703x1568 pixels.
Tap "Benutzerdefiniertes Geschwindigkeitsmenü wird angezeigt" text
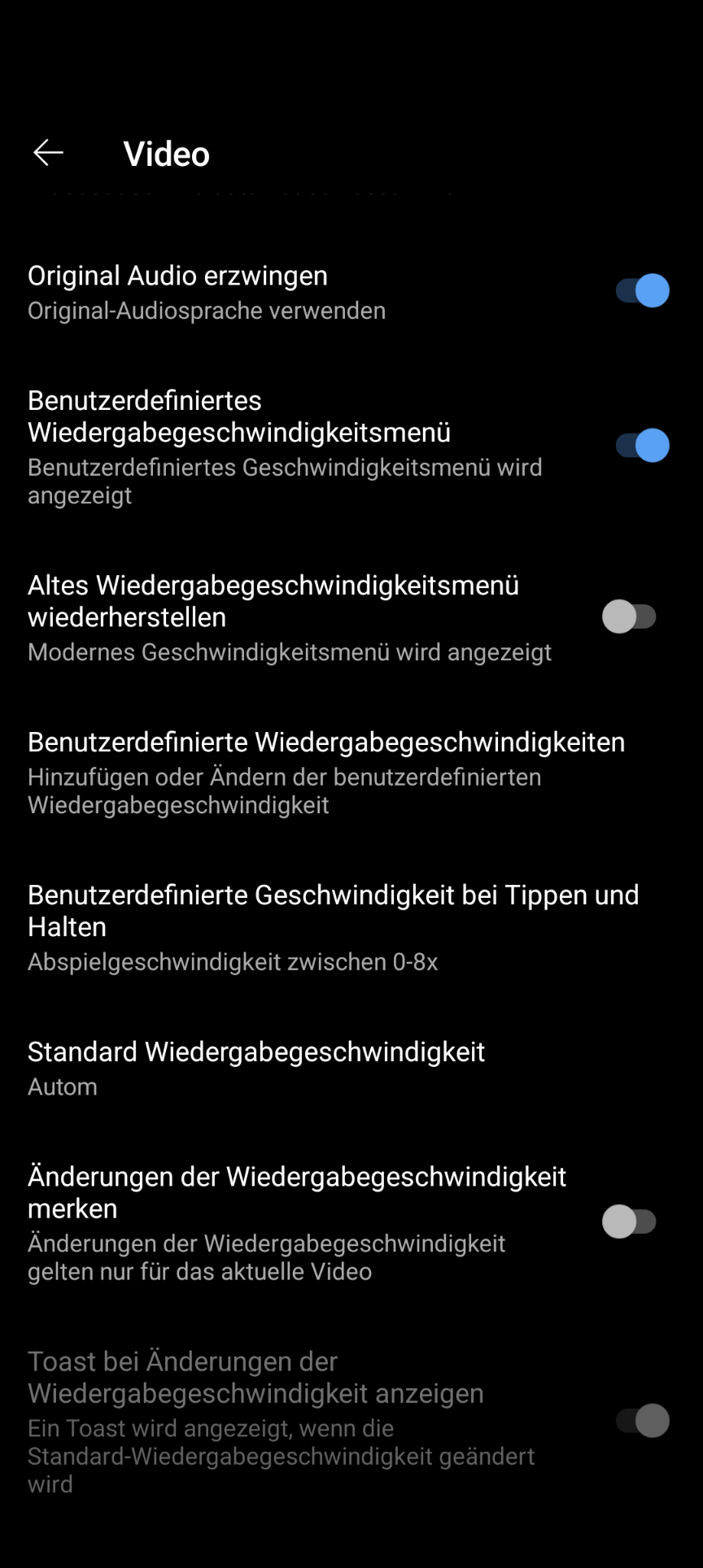[285, 480]
